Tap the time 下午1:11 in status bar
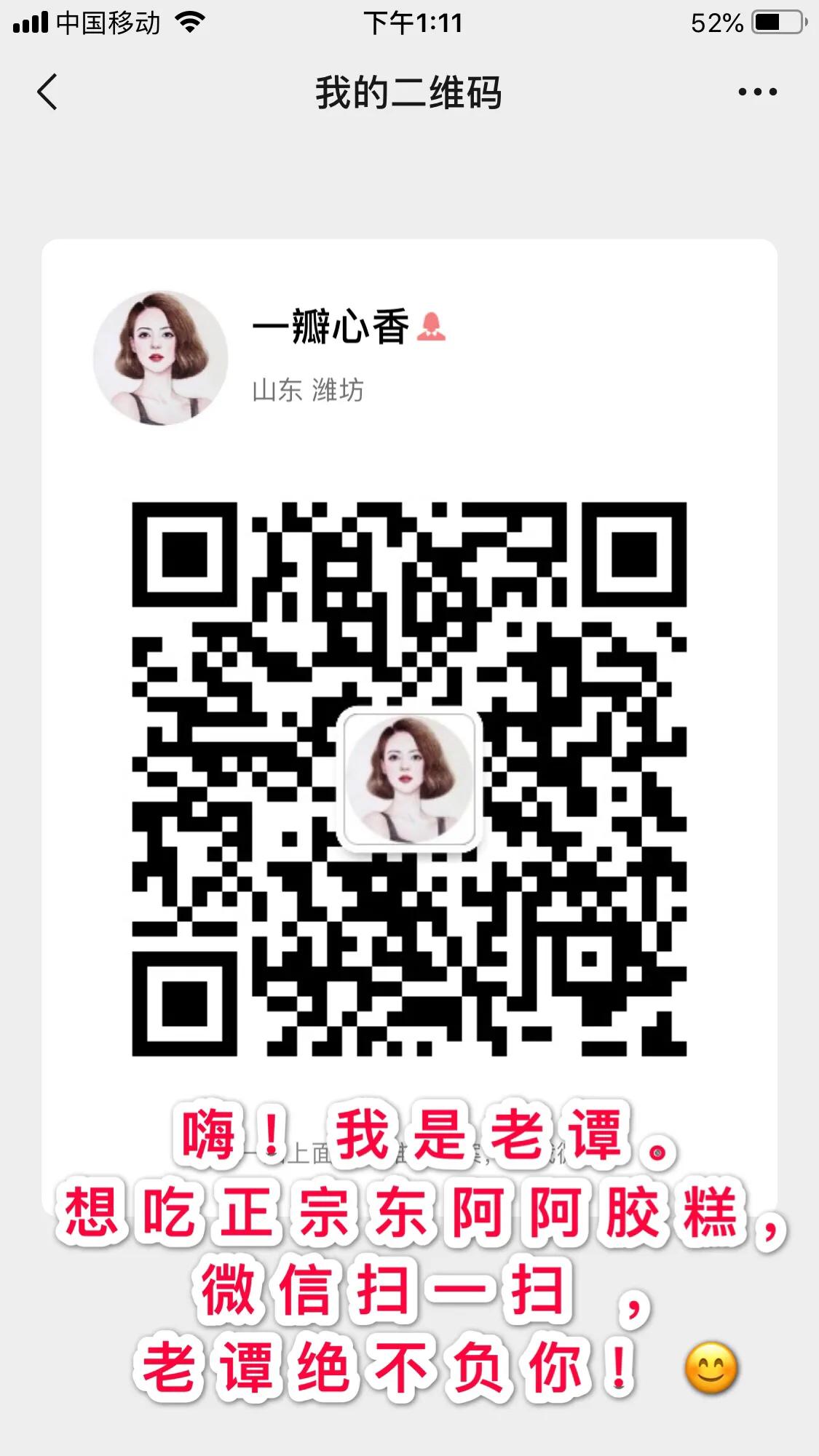Image resolution: width=819 pixels, height=1456 pixels. [411, 22]
